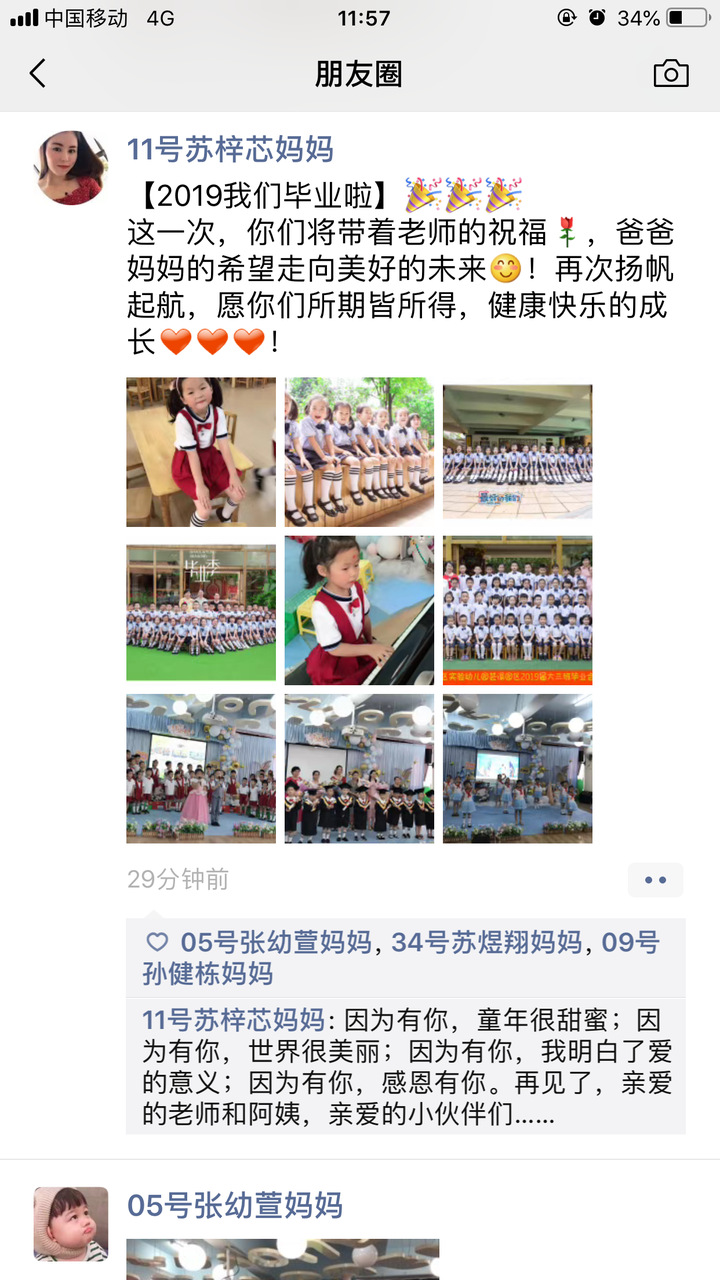Open the like and comment menu button
The height and width of the screenshot is (1280, 720).
point(655,880)
